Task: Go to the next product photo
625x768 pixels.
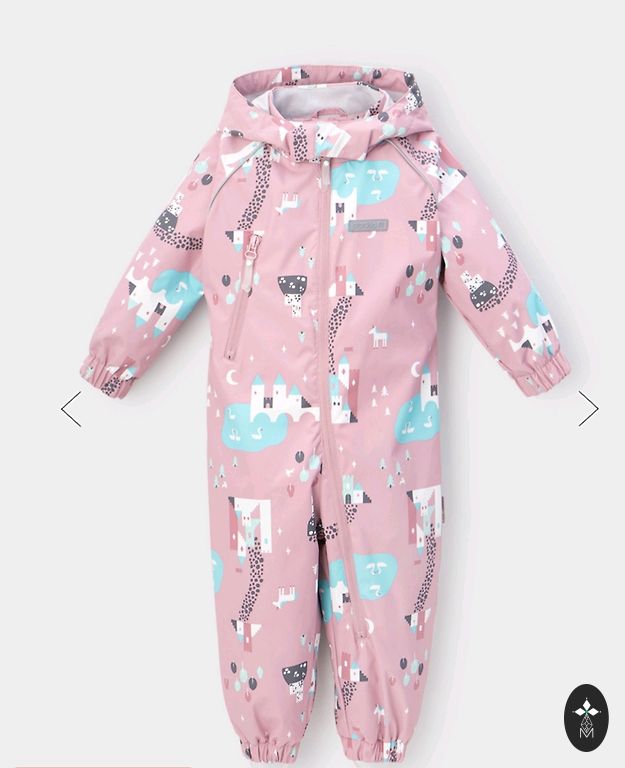Action: [x=588, y=409]
